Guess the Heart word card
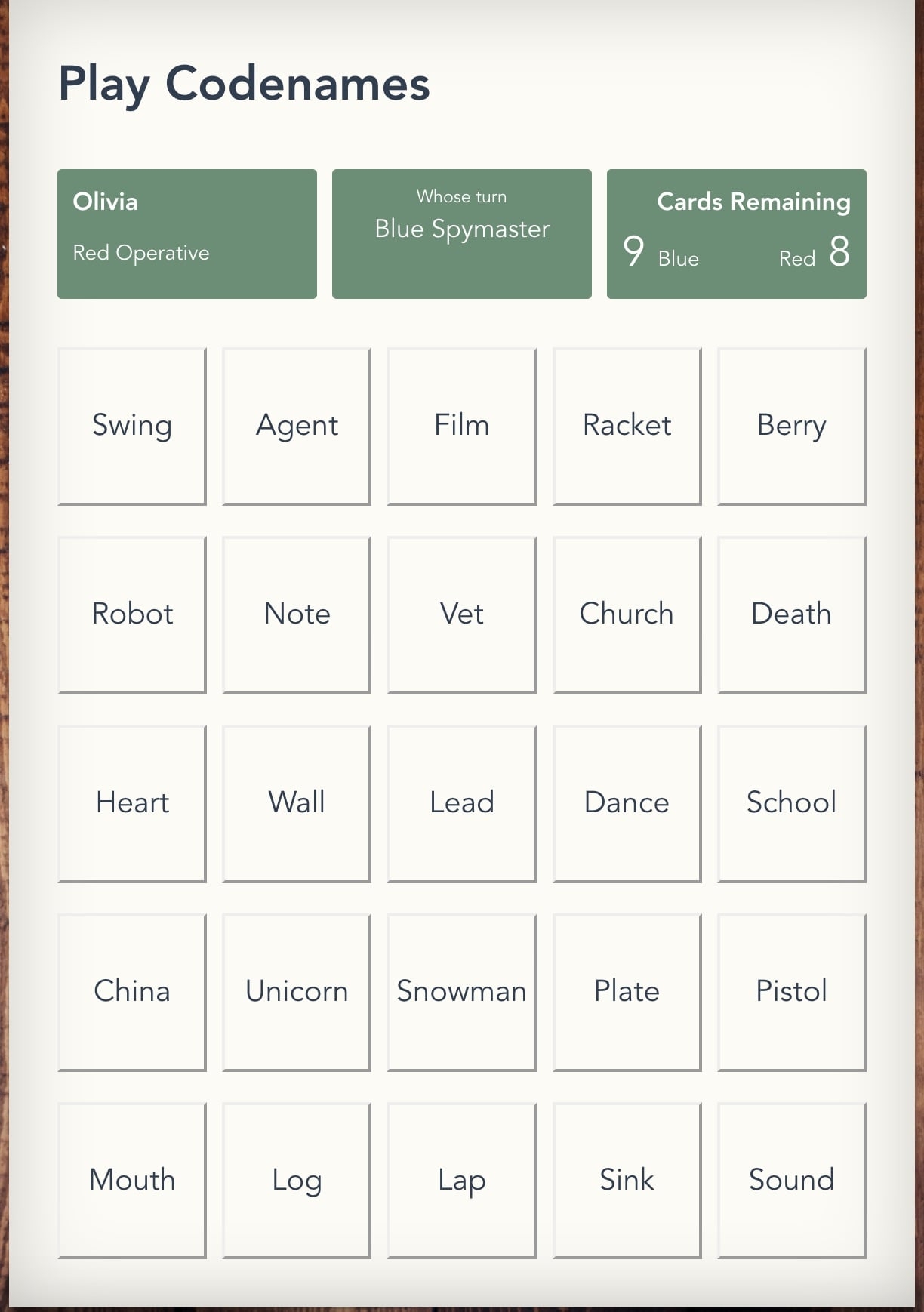The height and width of the screenshot is (1312, 924). coord(132,803)
